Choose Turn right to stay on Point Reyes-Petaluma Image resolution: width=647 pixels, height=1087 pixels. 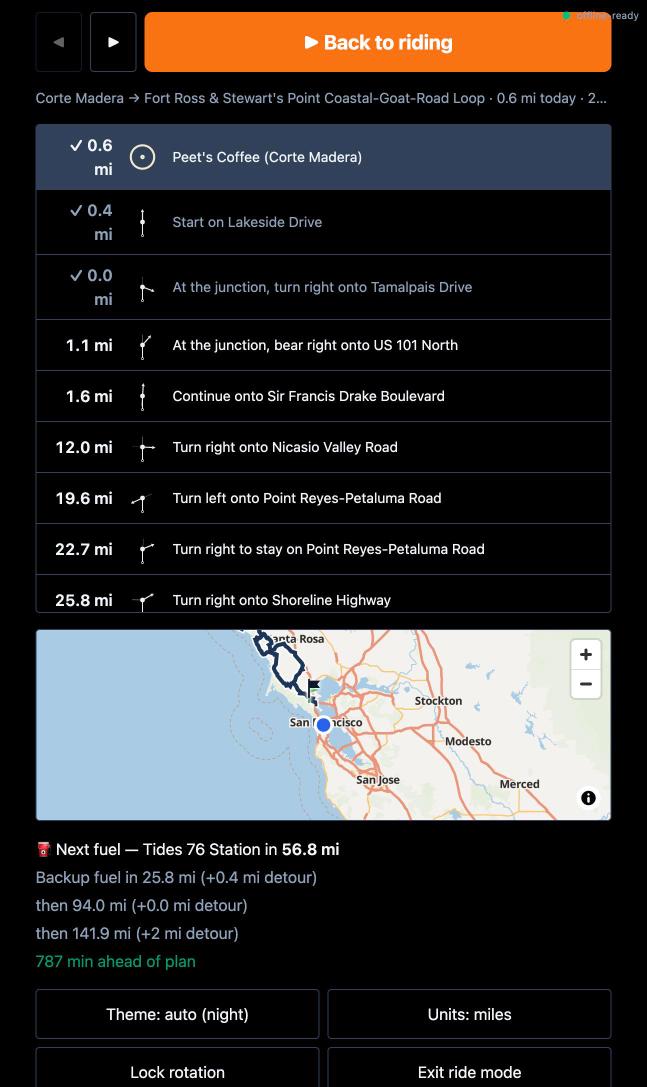323,549
